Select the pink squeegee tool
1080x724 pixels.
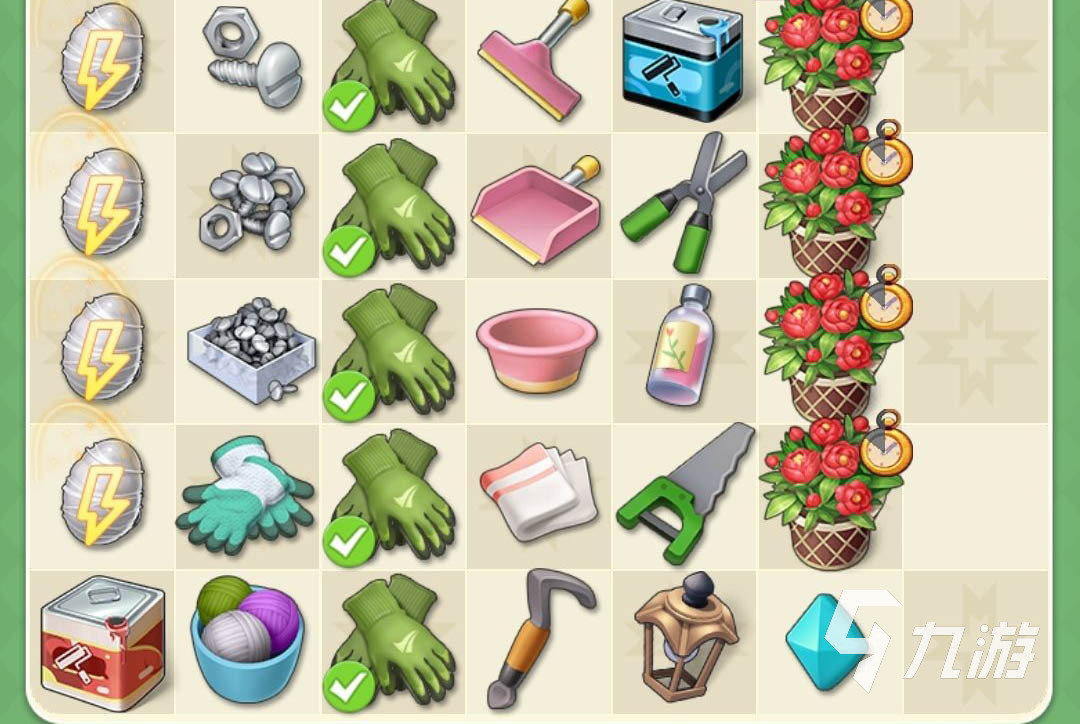[x=535, y=60]
